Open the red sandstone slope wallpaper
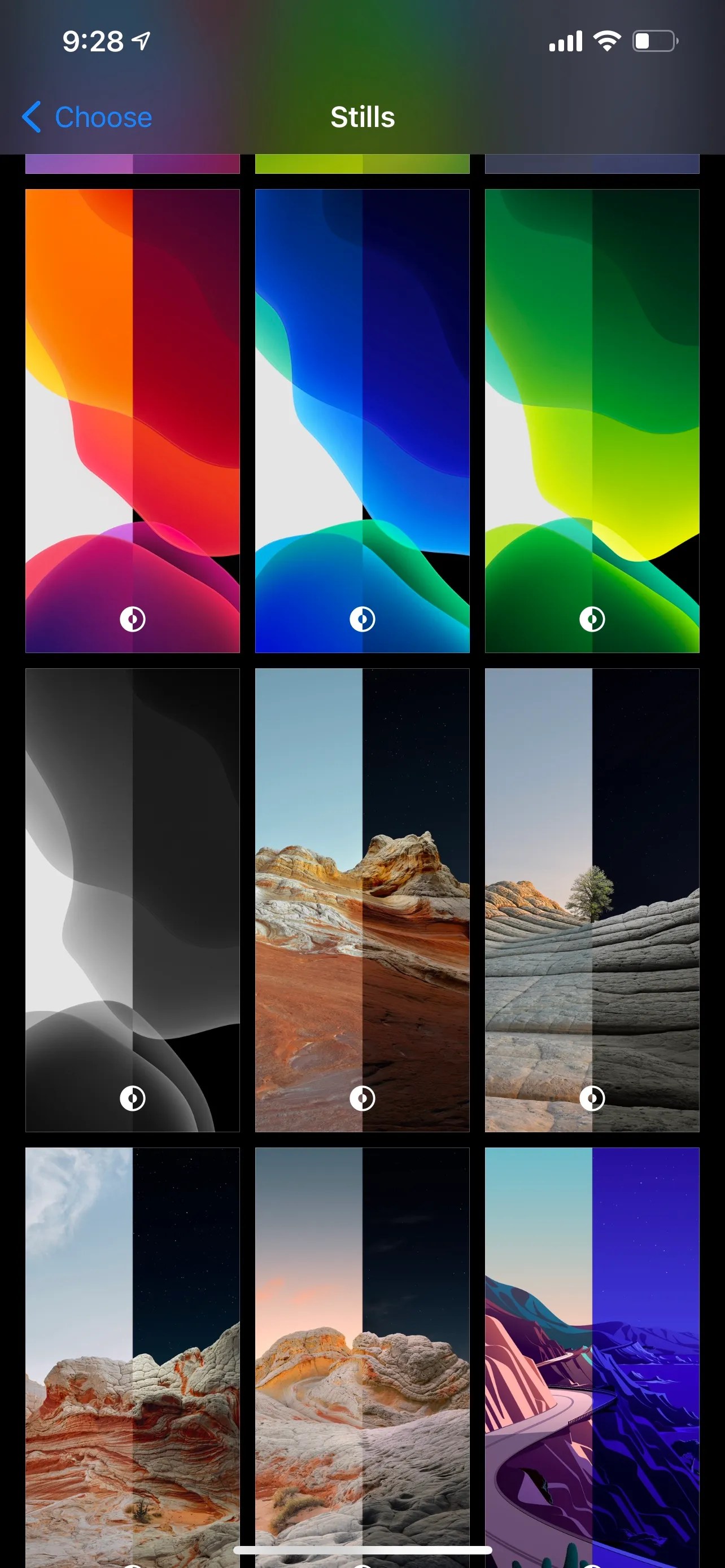The width and height of the screenshot is (725, 1568). click(361, 900)
